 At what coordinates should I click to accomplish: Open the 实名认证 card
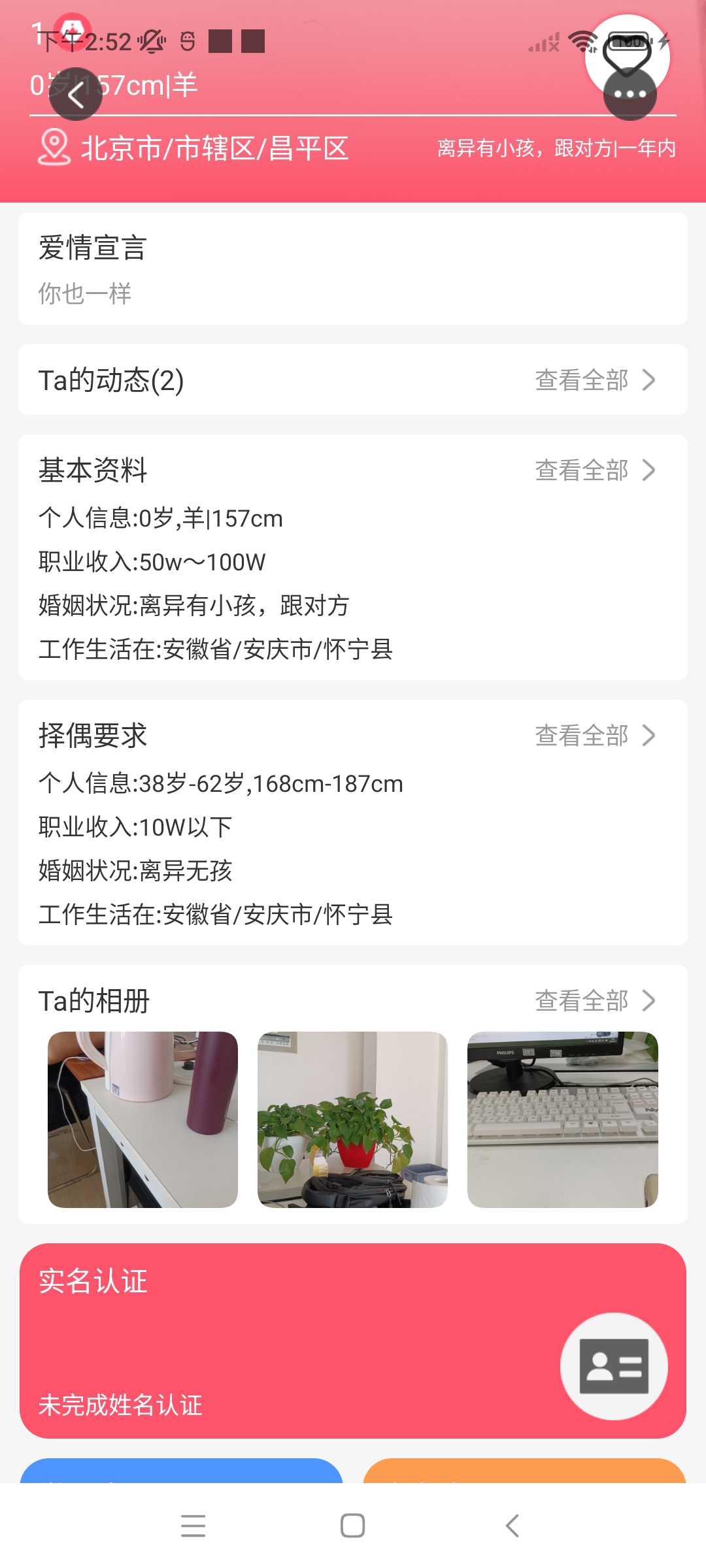click(x=353, y=1341)
